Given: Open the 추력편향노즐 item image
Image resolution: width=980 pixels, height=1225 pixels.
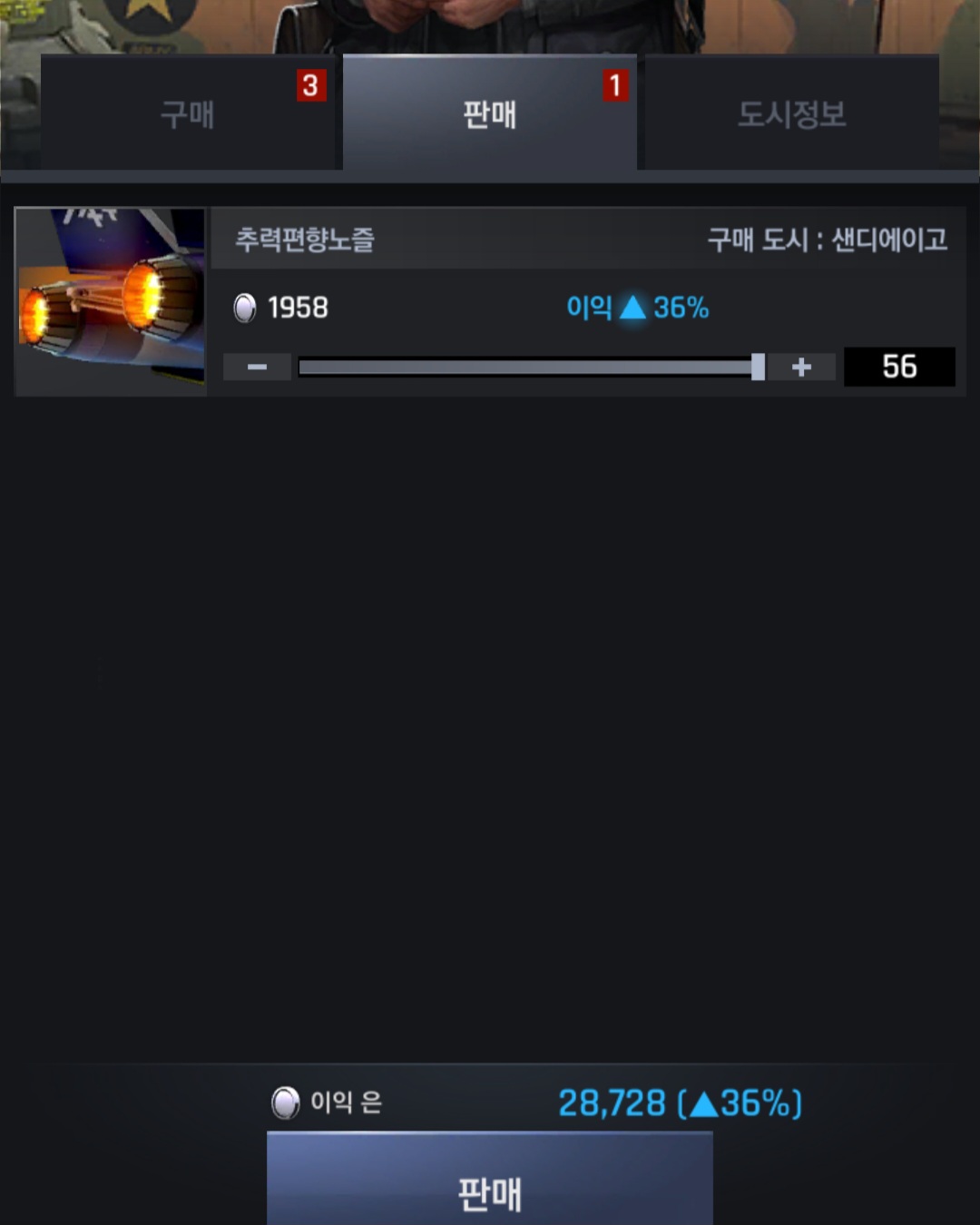Looking at the screenshot, I should click(x=111, y=301).
